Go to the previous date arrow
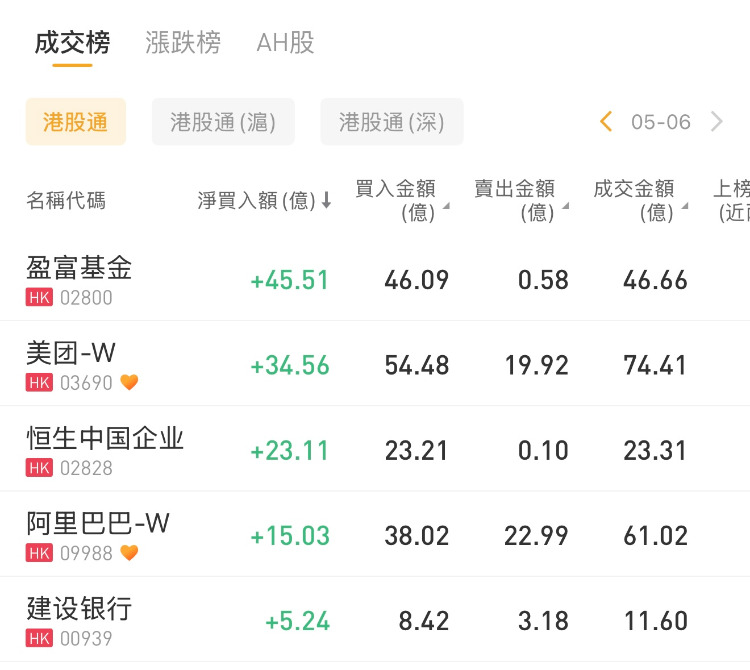Screen dimensions: 750x670 [605, 122]
